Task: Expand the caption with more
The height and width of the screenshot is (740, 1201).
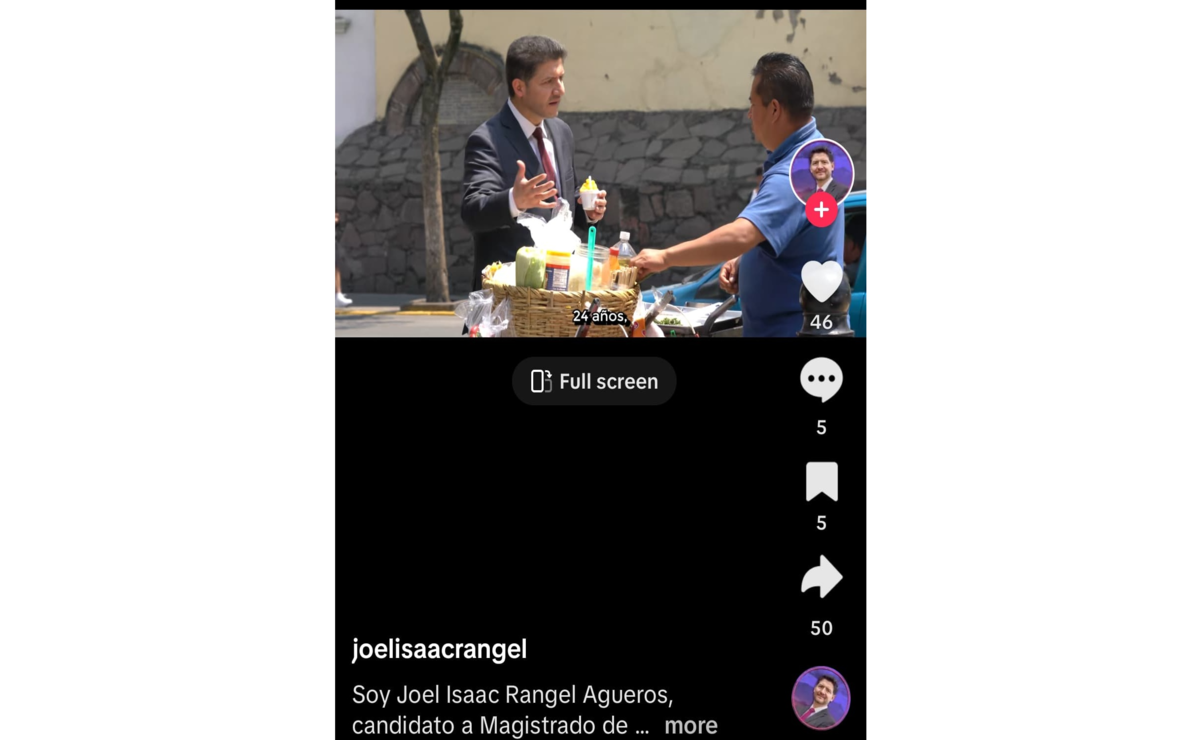Action: pyautogui.click(x=690, y=725)
